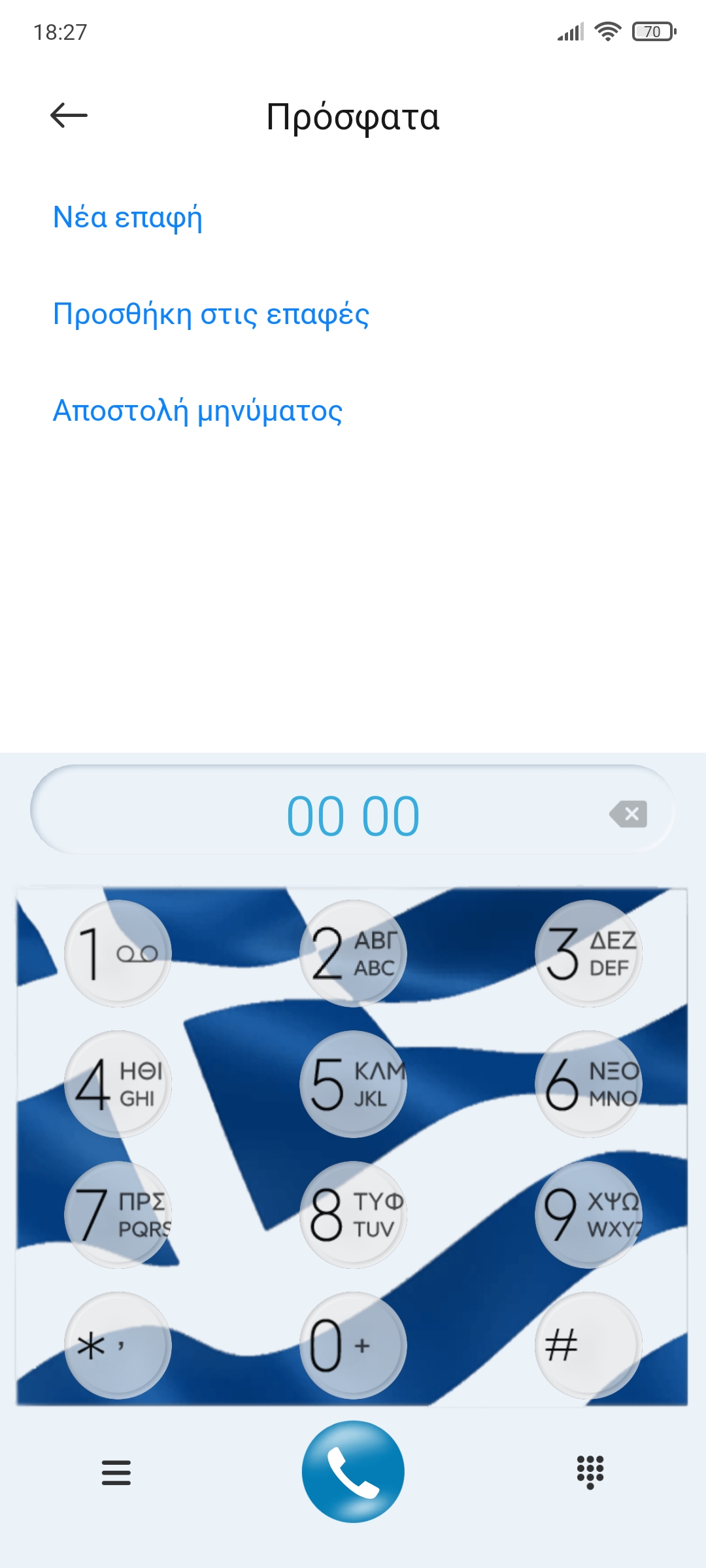This screenshot has height=1568, width=706.
Task: Tap the 9 ΧΨΩ key
Action: tap(588, 1215)
